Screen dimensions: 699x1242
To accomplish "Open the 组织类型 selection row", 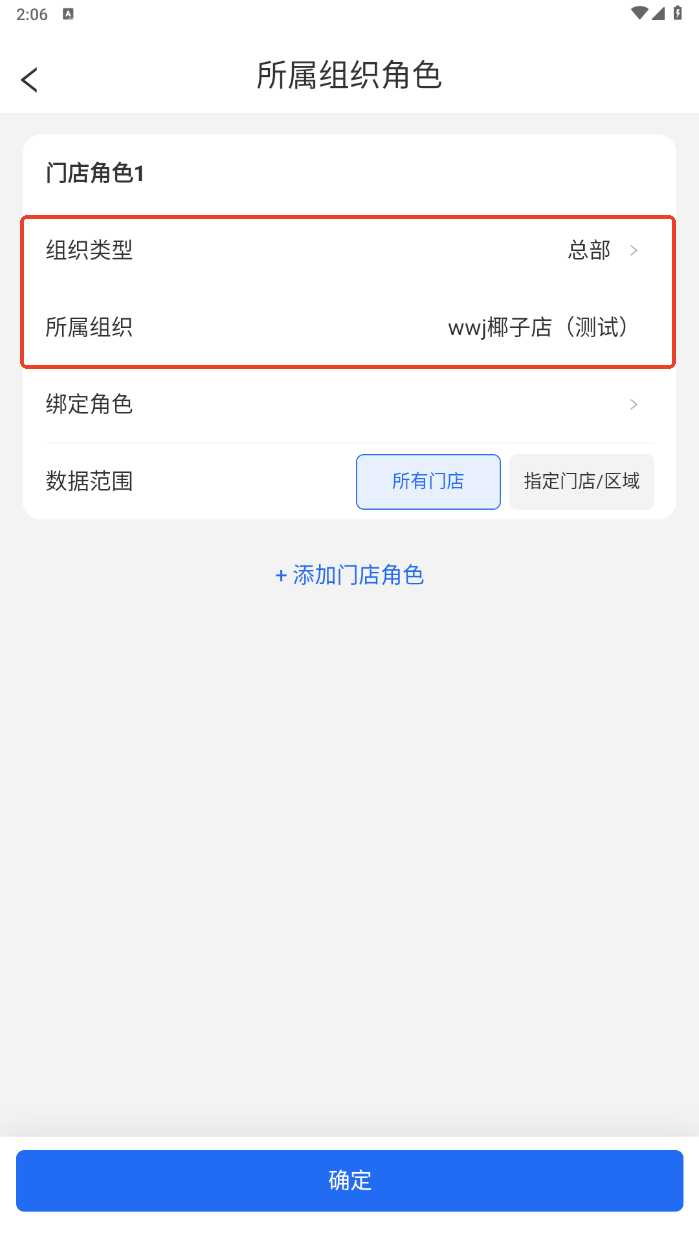I will (x=349, y=250).
